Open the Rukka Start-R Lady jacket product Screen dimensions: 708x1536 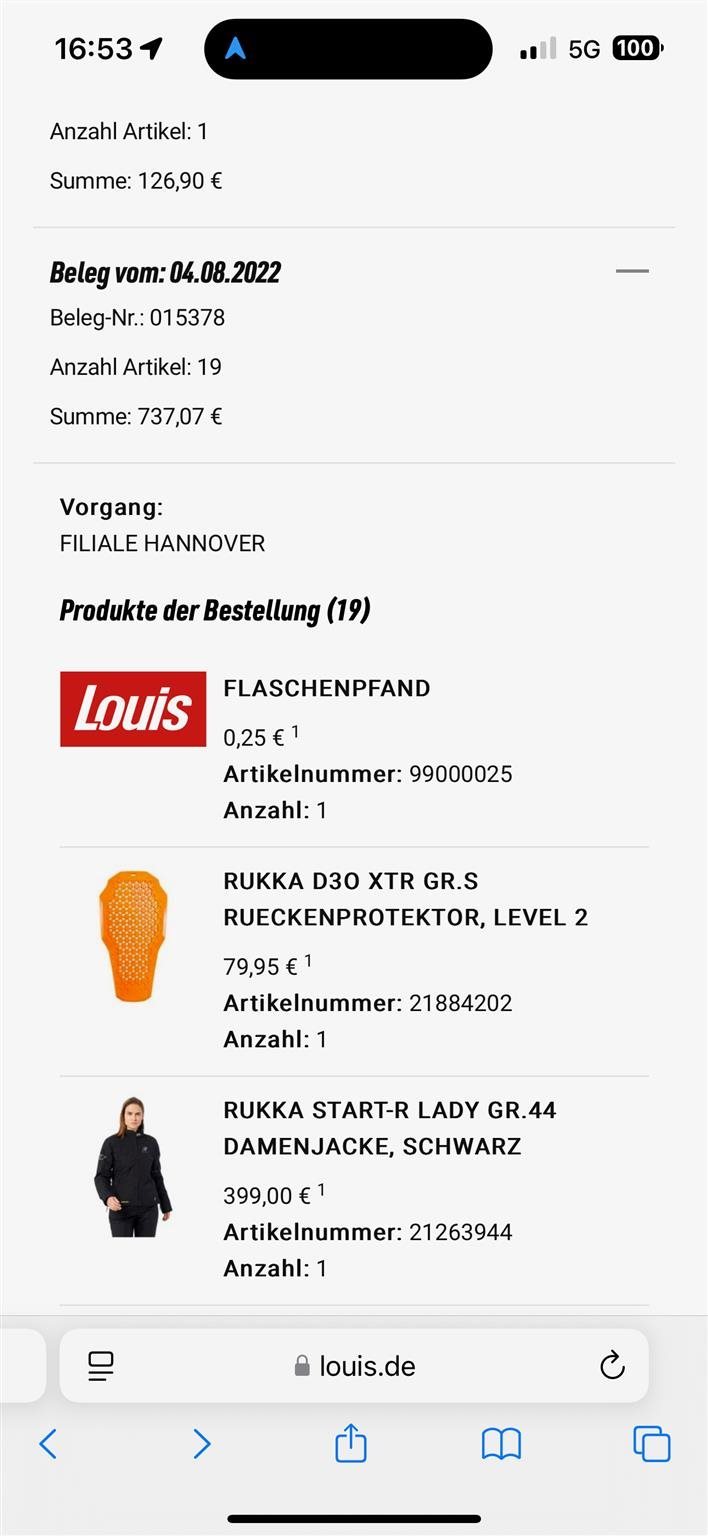tap(390, 1127)
